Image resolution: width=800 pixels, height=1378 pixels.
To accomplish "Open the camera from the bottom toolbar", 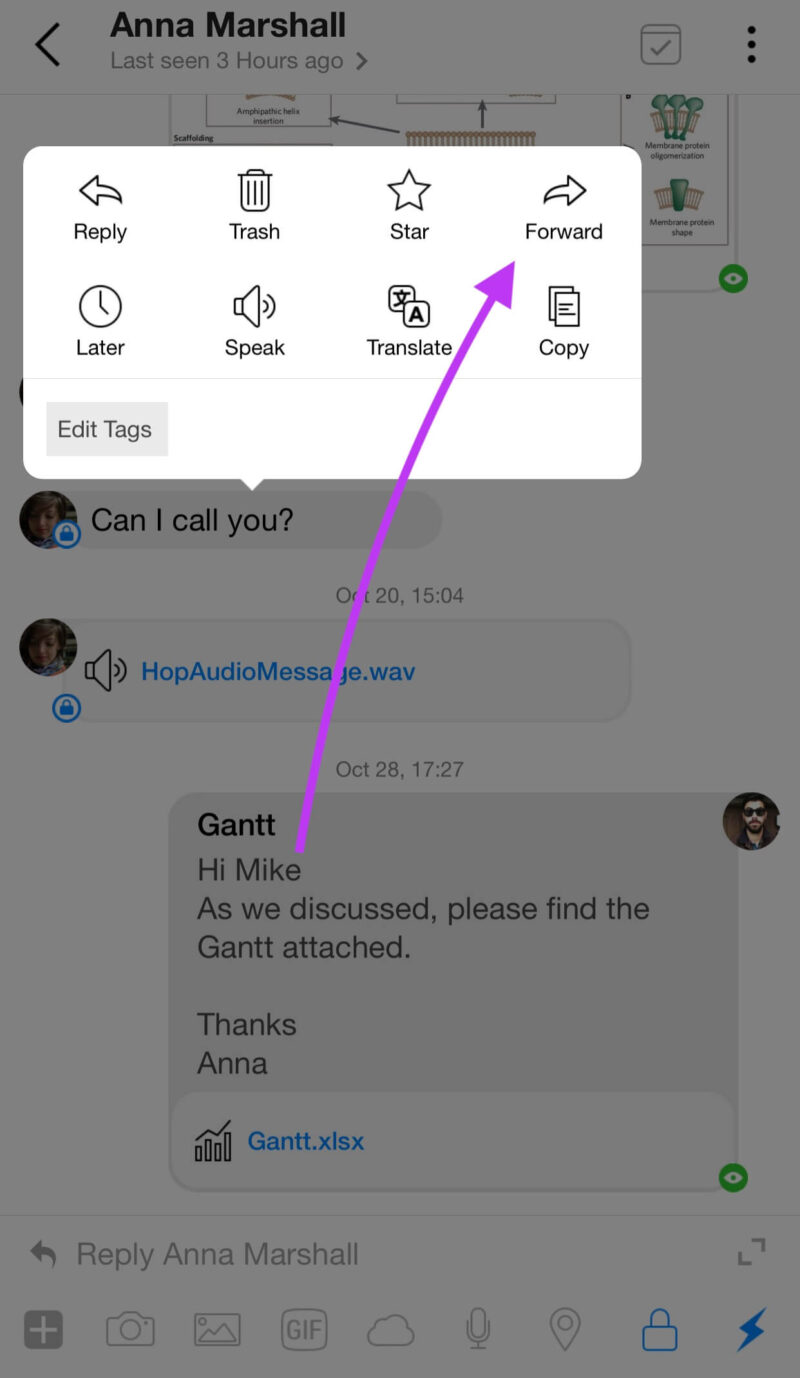I will (130, 1330).
